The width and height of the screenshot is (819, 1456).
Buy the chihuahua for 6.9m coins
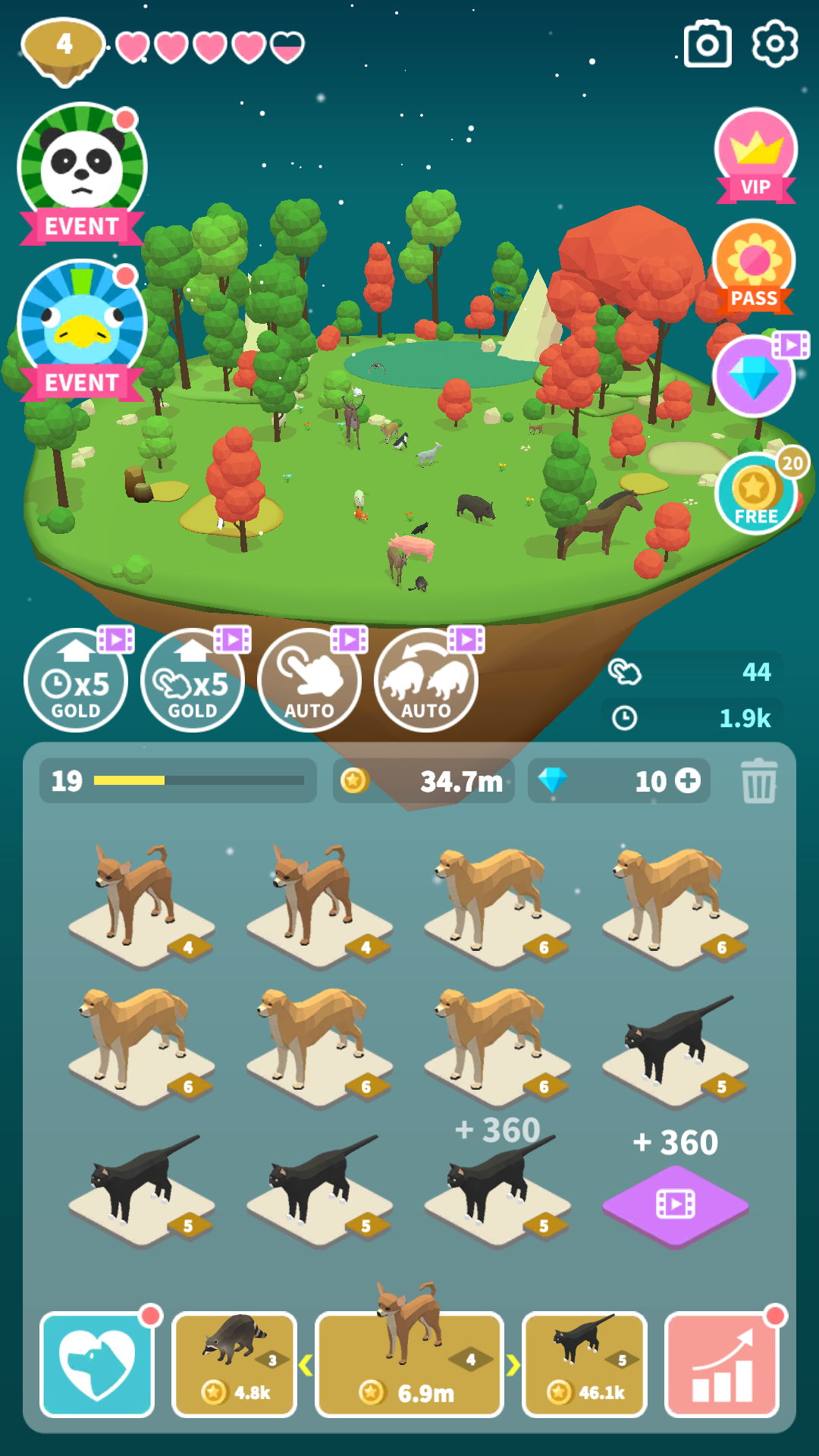pyautogui.click(x=409, y=1364)
